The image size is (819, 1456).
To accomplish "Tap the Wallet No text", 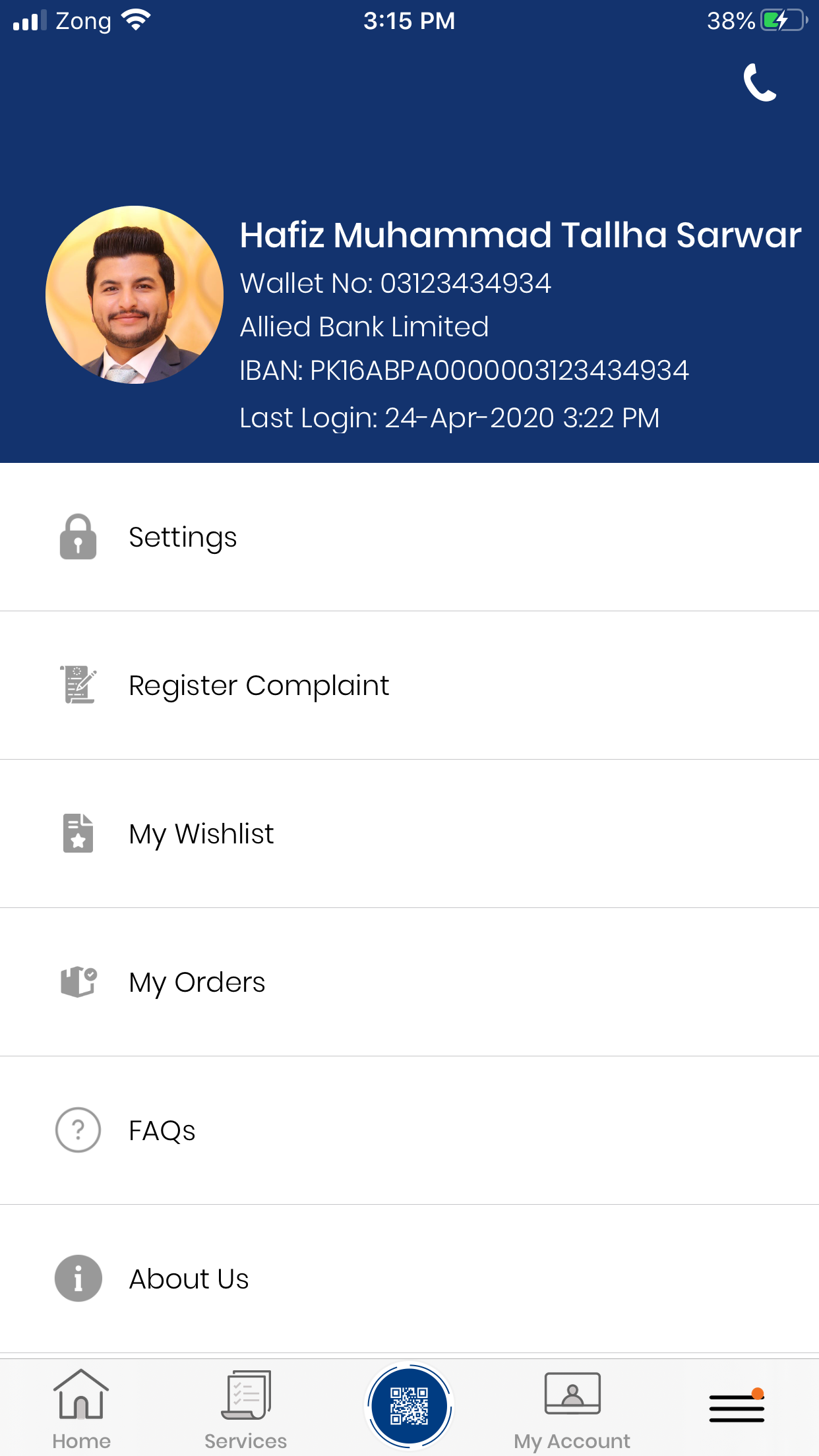I will point(396,282).
